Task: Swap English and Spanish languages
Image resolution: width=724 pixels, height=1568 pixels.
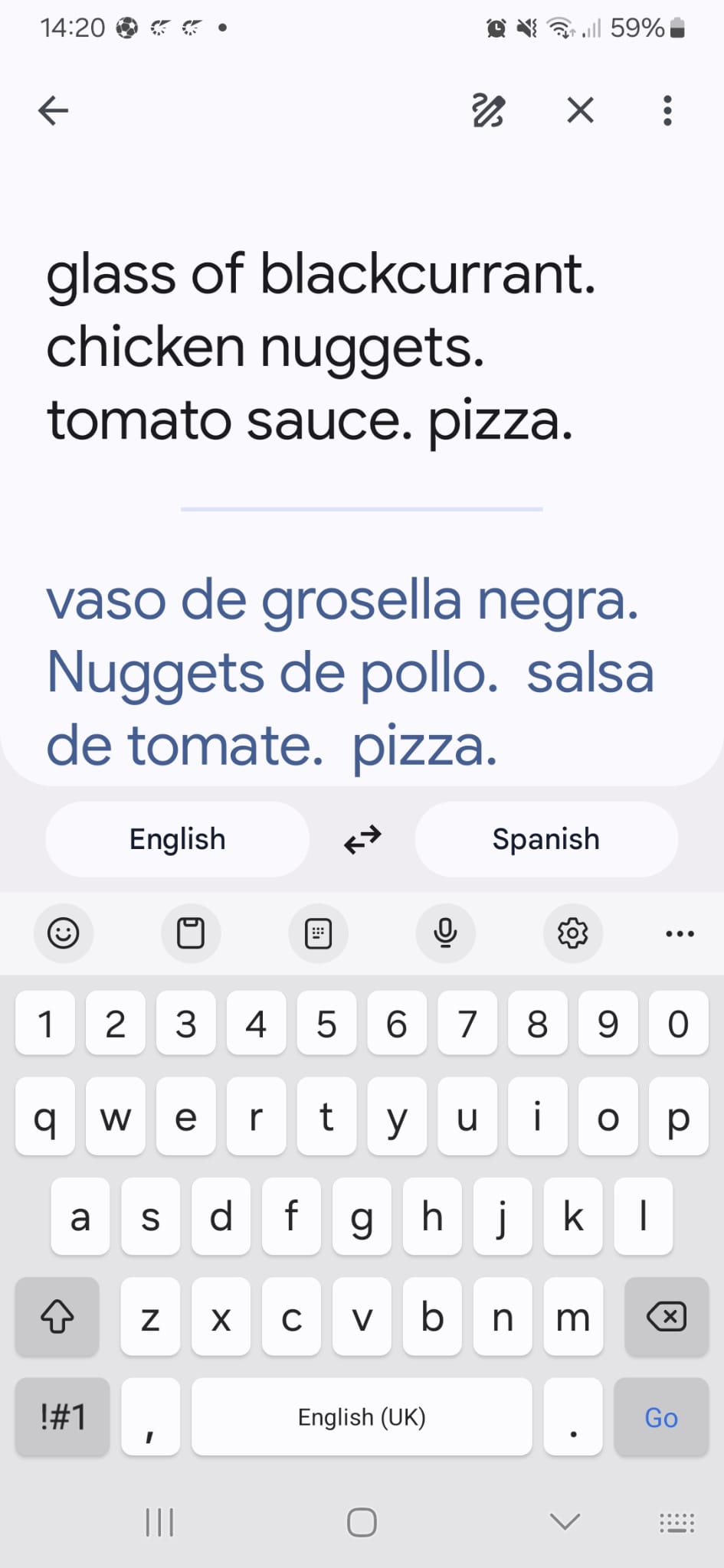Action: pyautogui.click(x=362, y=839)
